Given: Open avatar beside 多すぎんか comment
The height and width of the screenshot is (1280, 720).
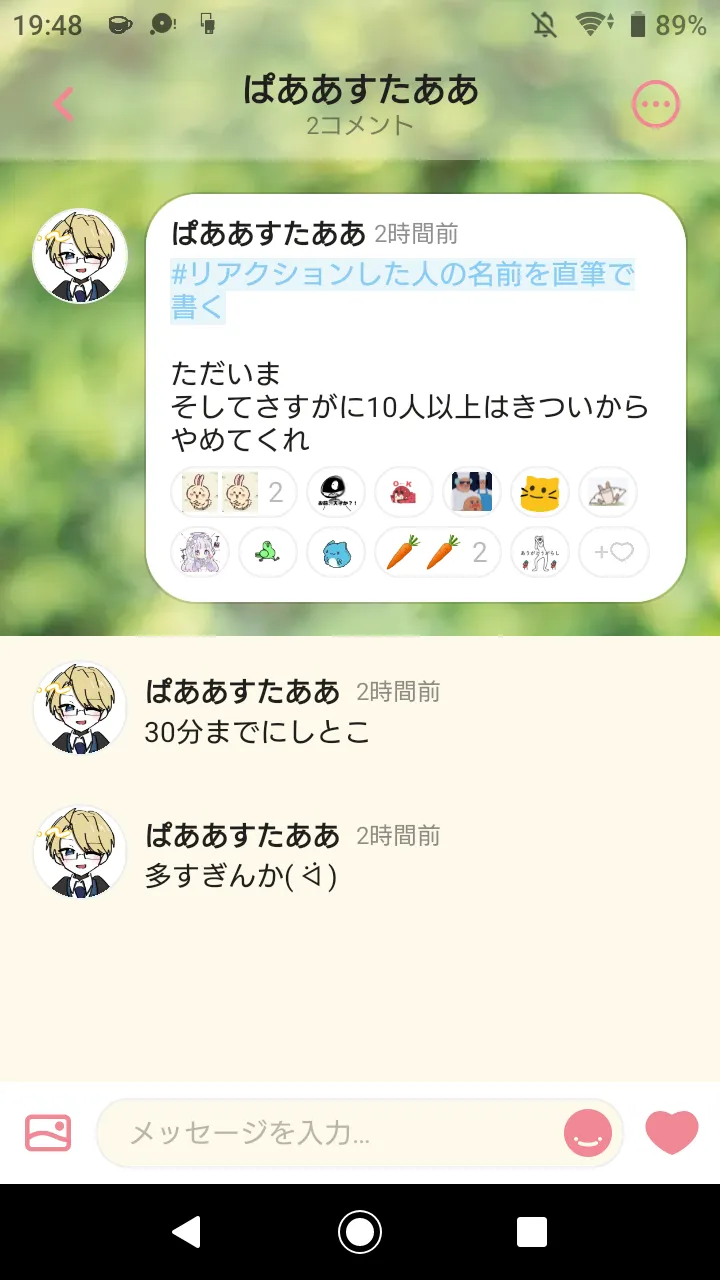Looking at the screenshot, I should [x=80, y=851].
